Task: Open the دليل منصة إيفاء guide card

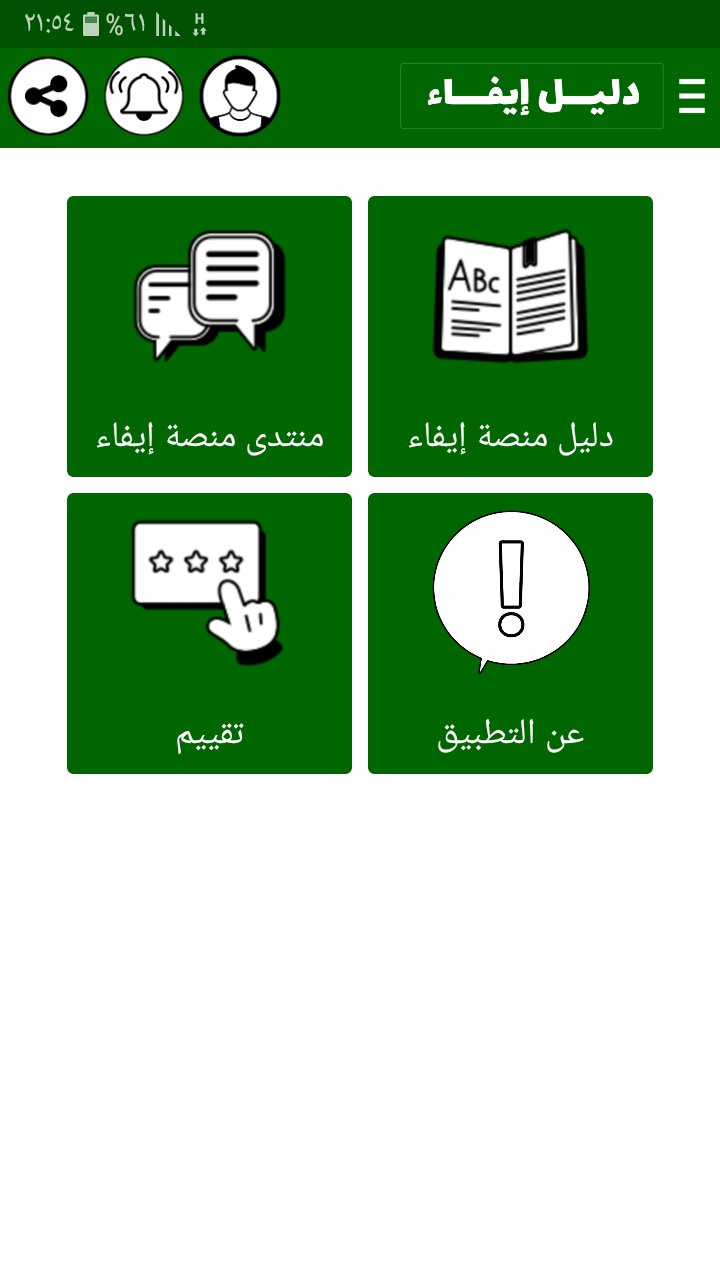Action: (510, 335)
